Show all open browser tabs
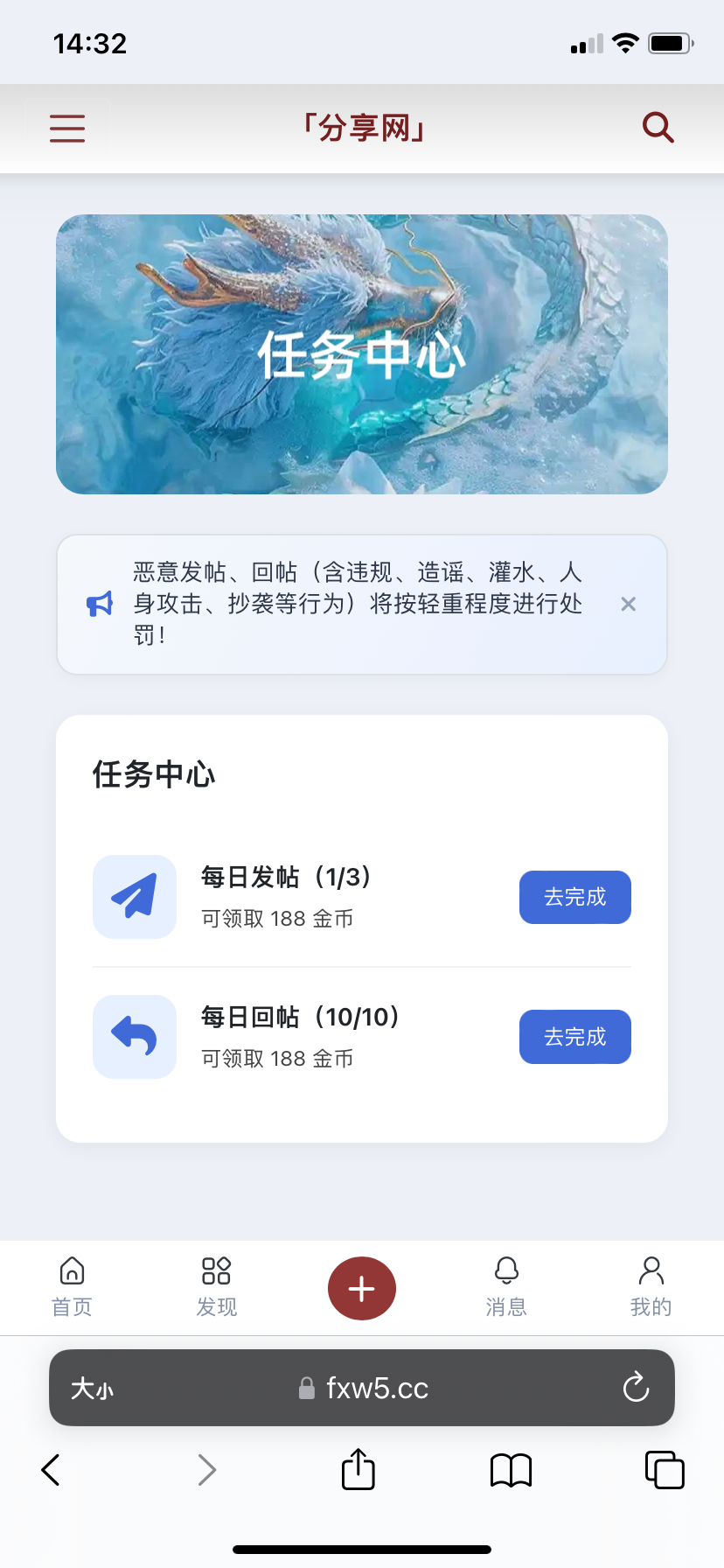The width and height of the screenshot is (724, 1568). tap(665, 1470)
